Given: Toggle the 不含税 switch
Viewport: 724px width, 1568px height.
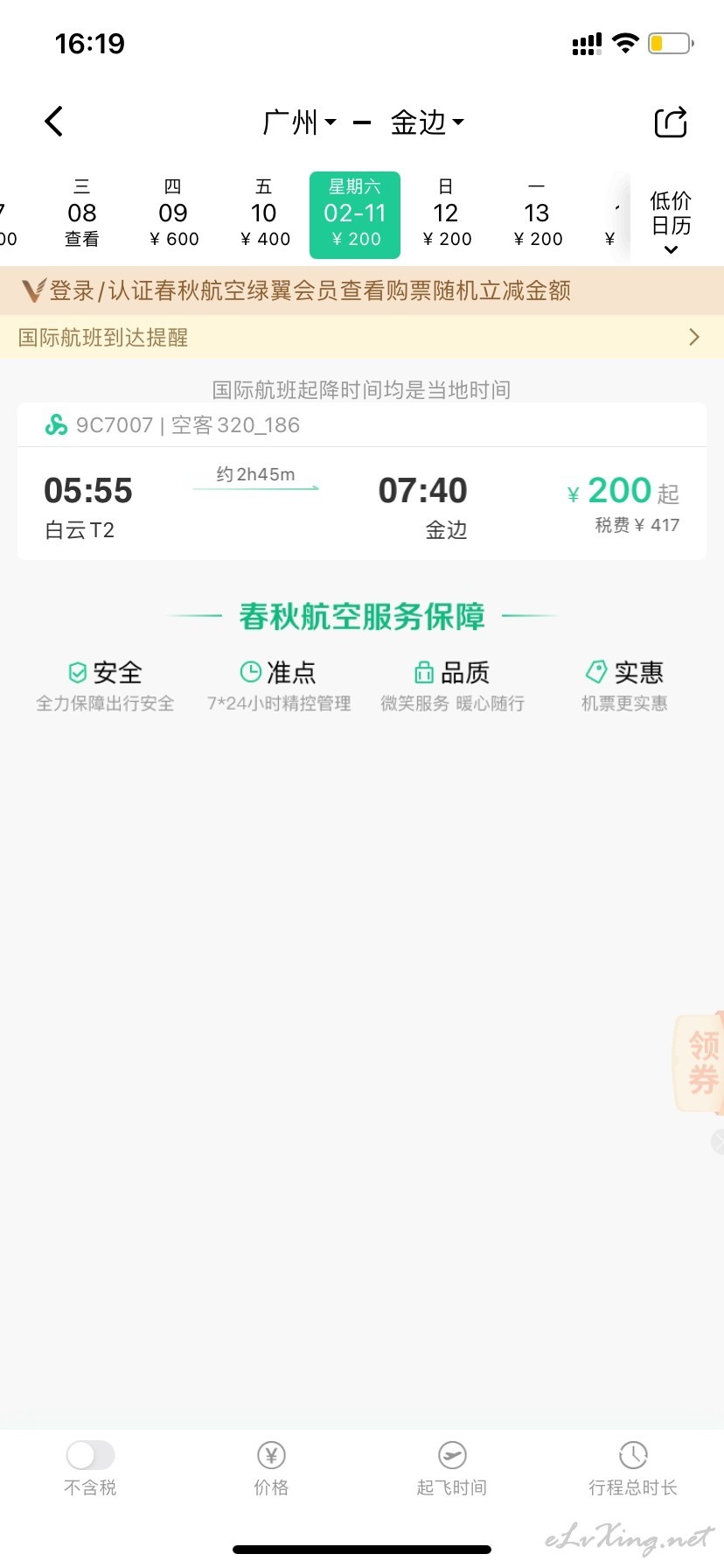Looking at the screenshot, I should 91,1456.
